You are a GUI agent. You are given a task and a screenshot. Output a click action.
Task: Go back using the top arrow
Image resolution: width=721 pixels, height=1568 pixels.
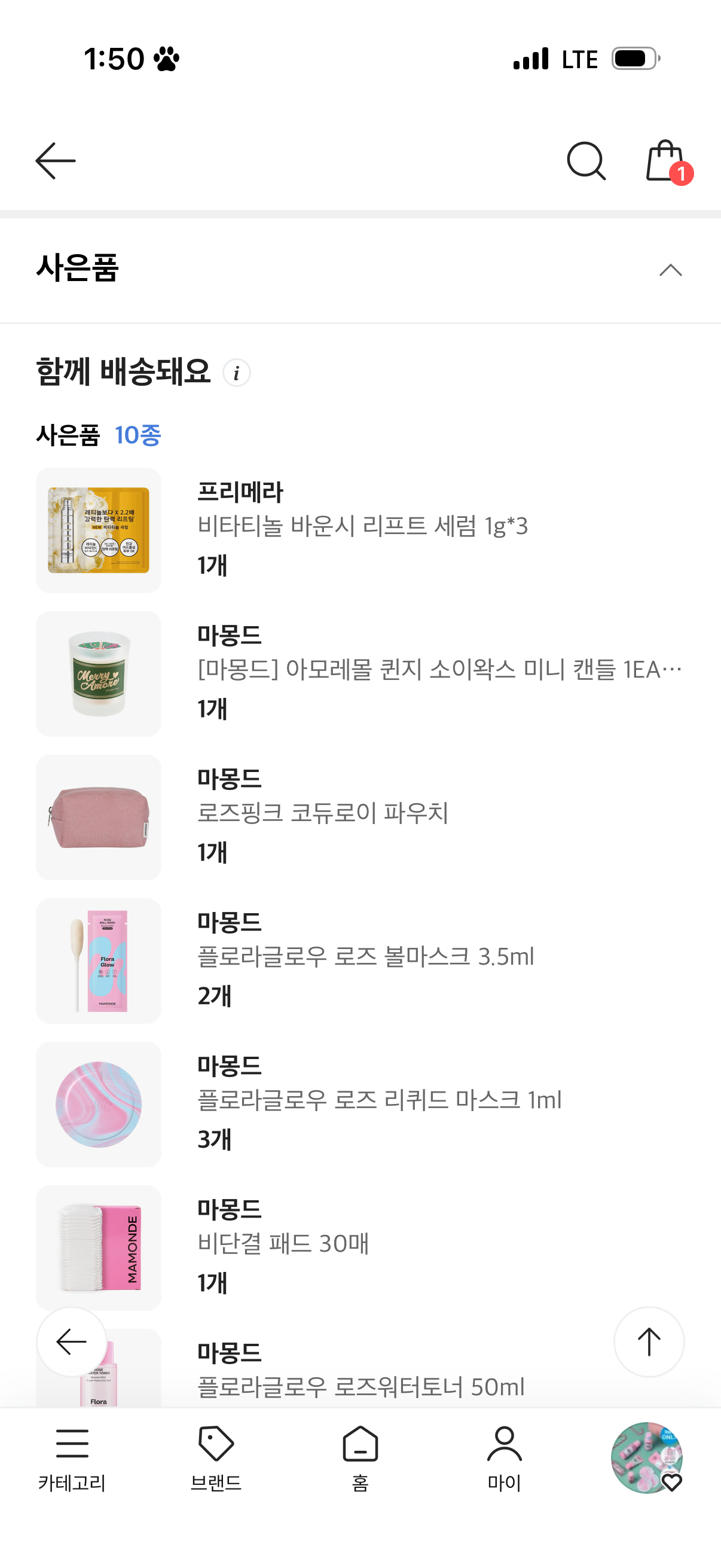pyautogui.click(x=56, y=161)
